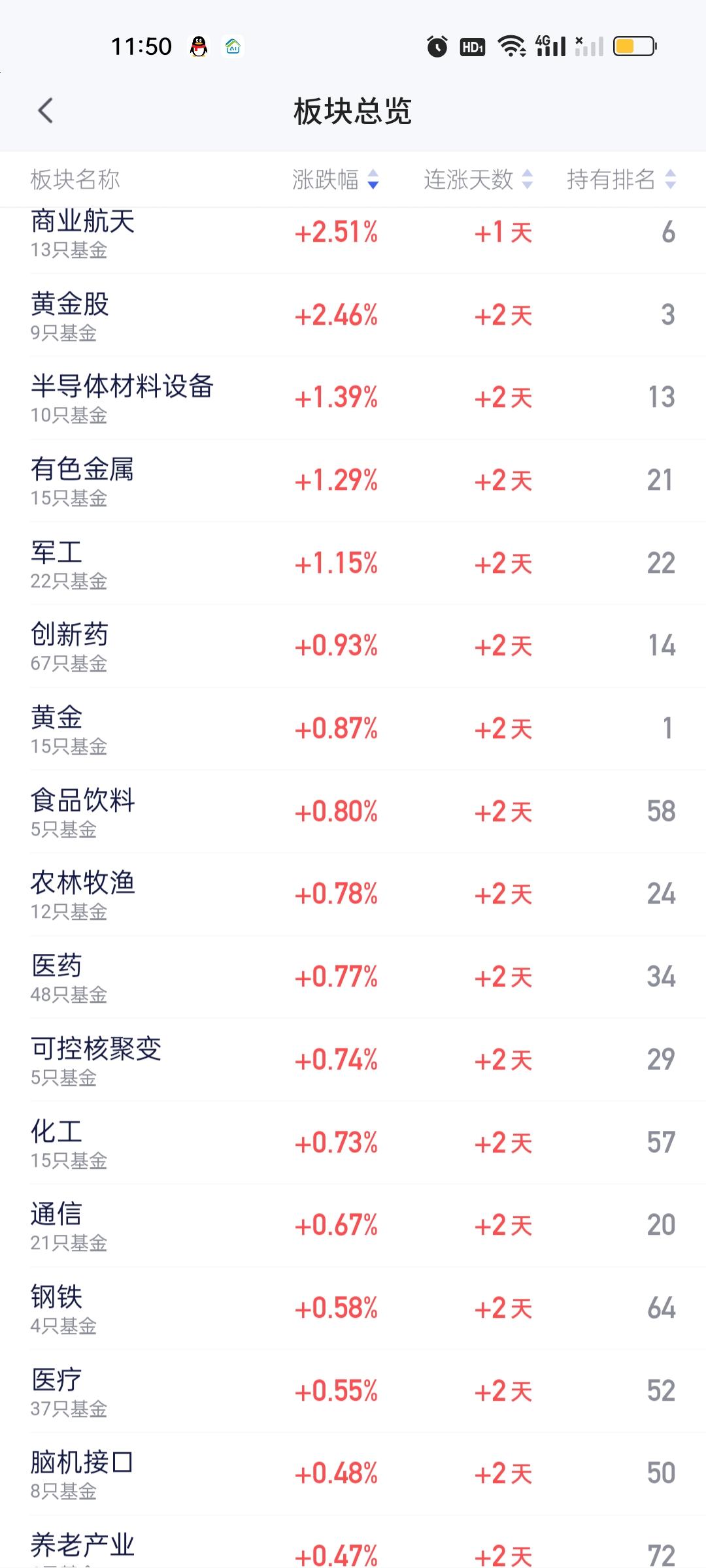Open the 黄金 sector with 15 funds
The image size is (706, 1568).
click(x=57, y=728)
